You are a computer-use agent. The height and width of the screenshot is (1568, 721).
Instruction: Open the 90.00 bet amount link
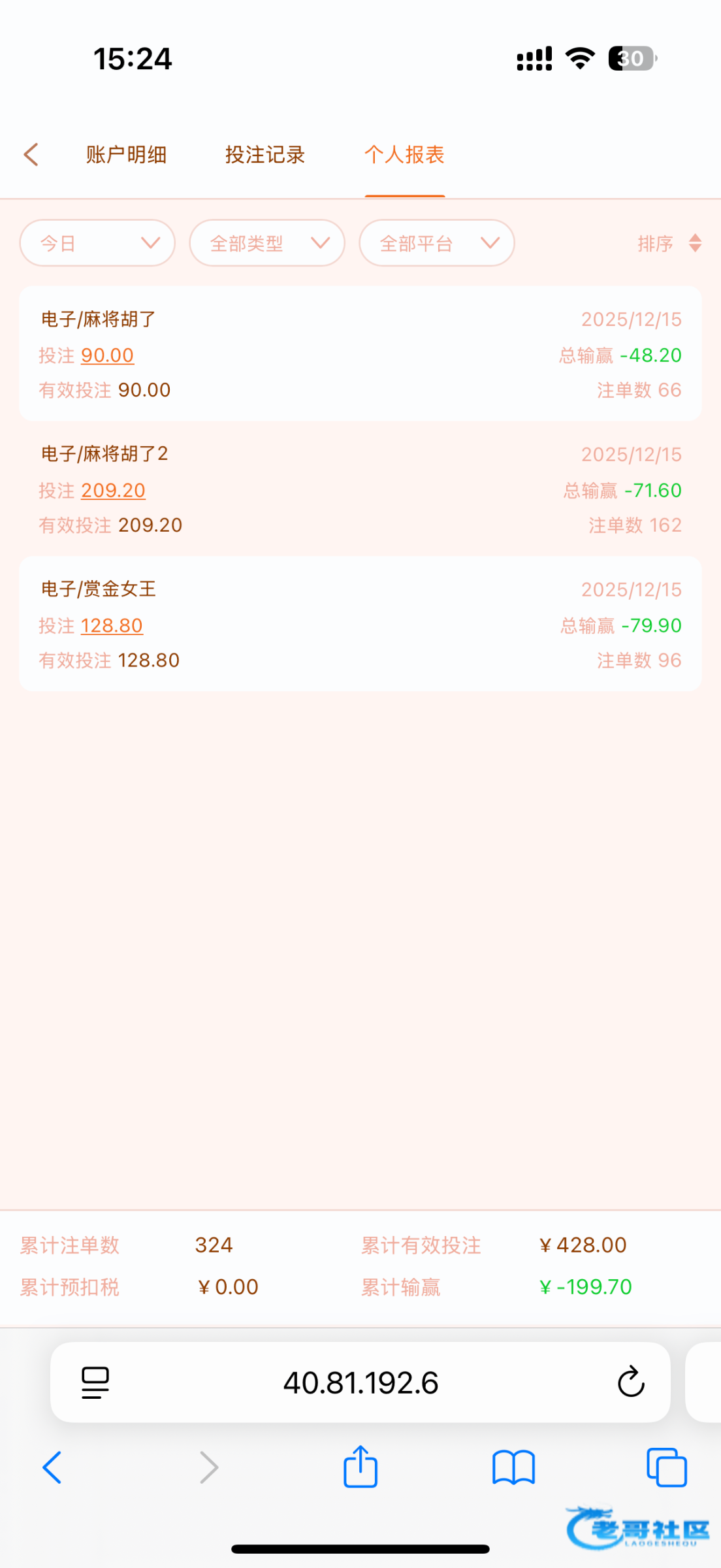tap(107, 355)
